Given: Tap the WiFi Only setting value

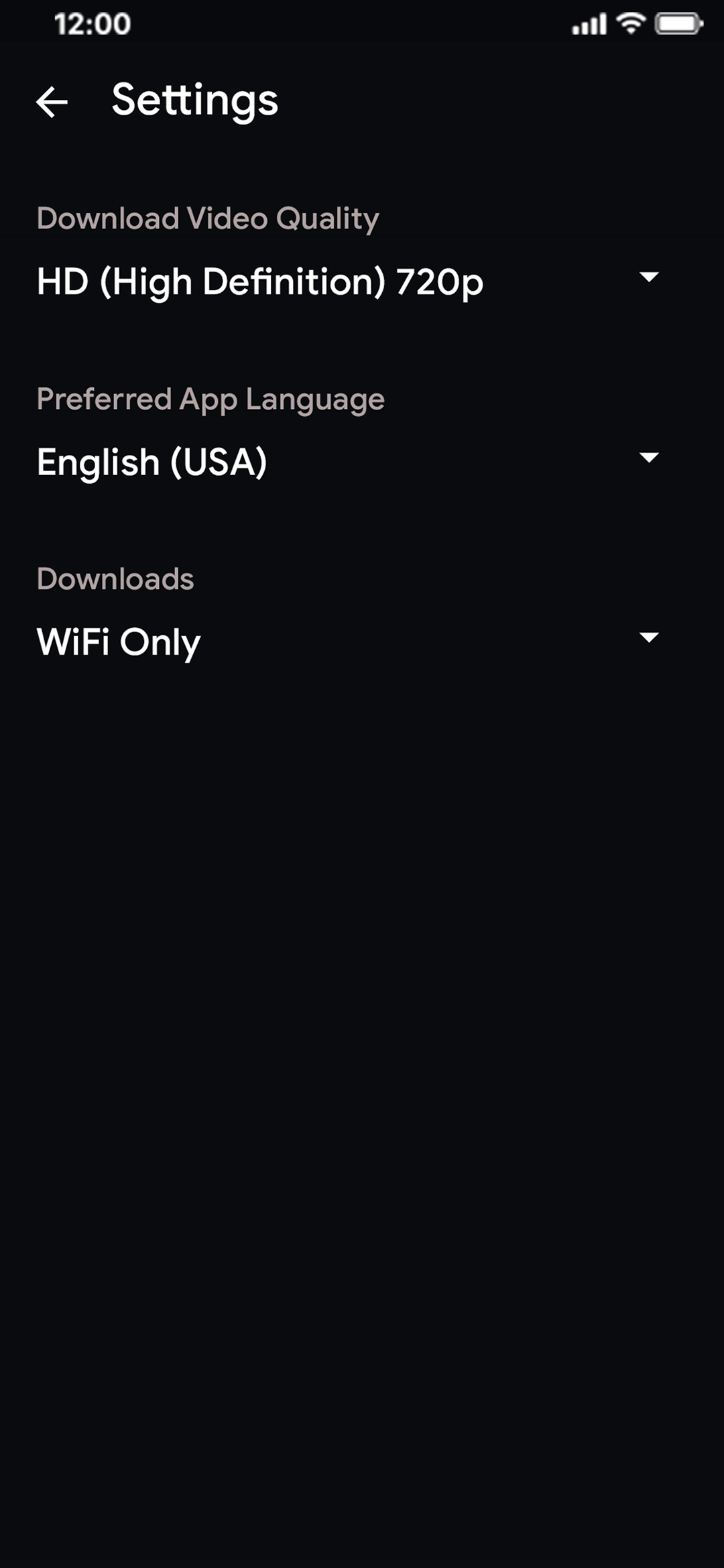Looking at the screenshot, I should (117, 641).
